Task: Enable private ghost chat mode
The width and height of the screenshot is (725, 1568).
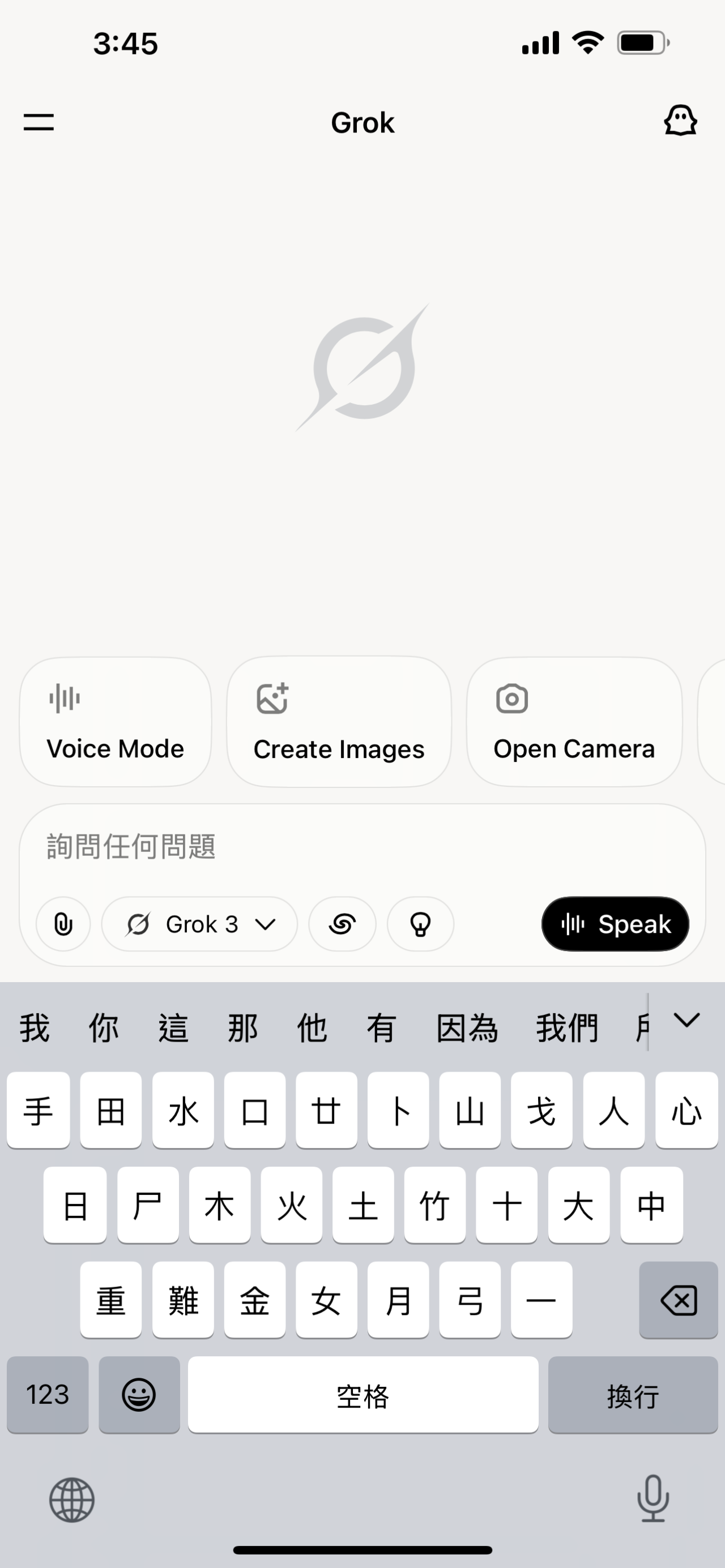Action: click(680, 121)
